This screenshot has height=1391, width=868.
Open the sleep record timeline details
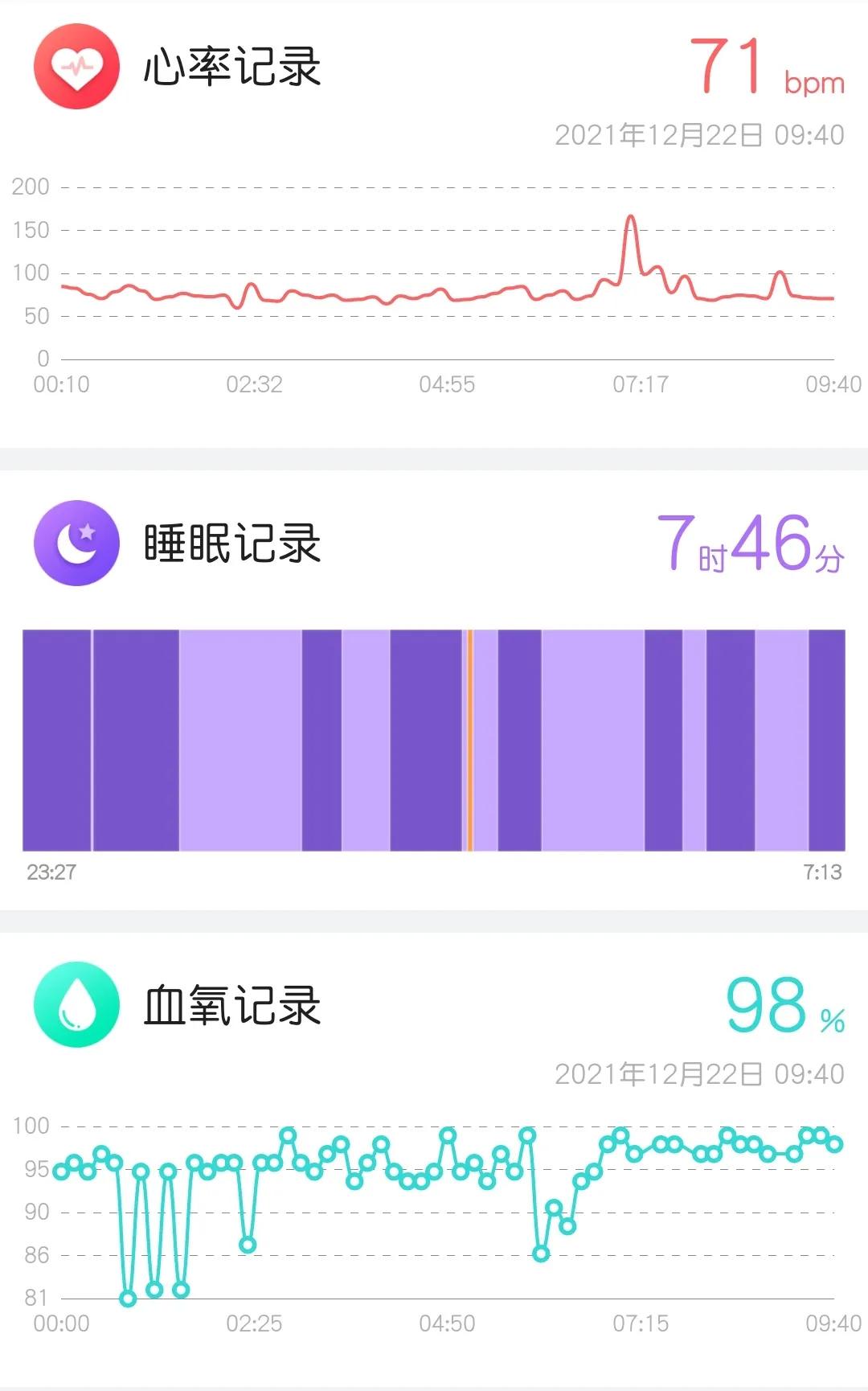(x=434, y=740)
